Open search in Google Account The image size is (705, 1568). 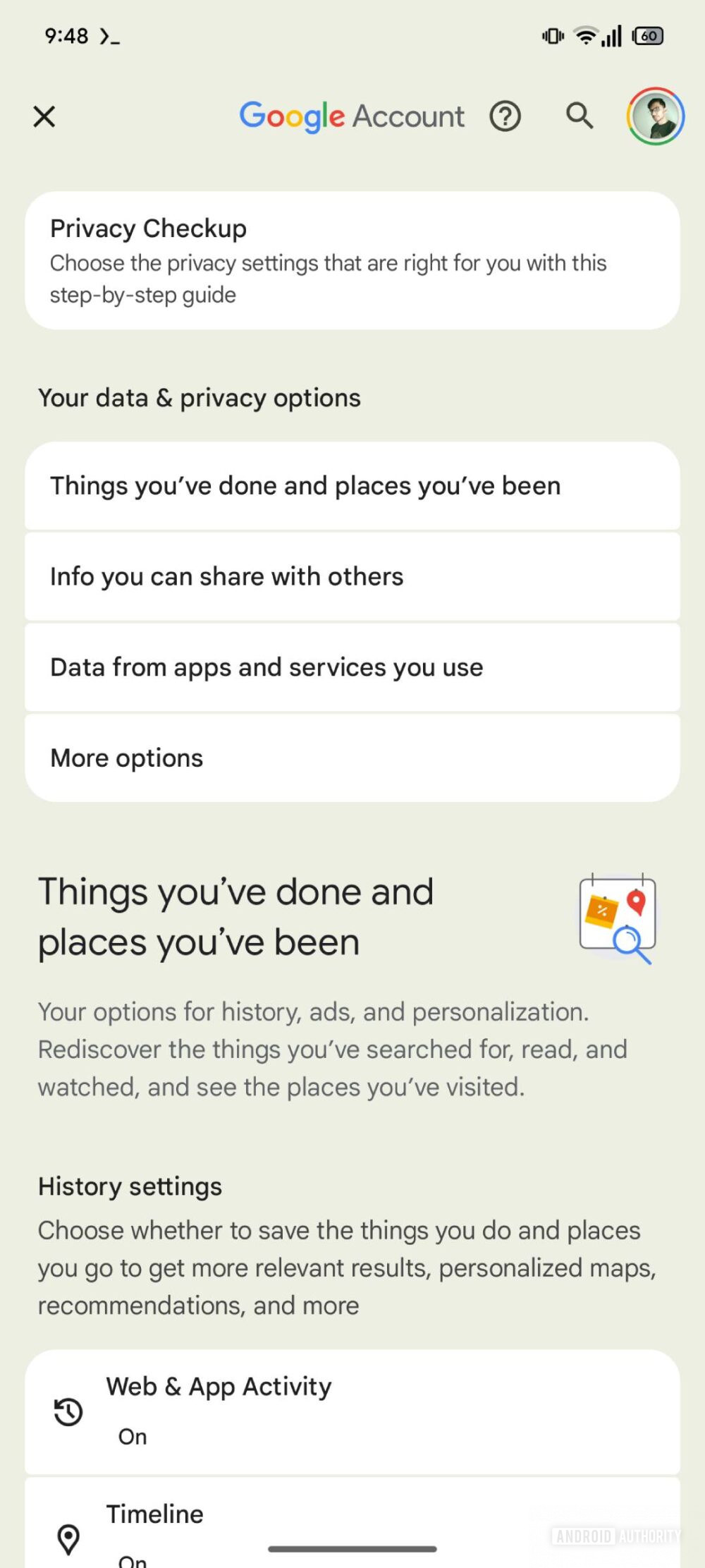click(x=579, y=116)
